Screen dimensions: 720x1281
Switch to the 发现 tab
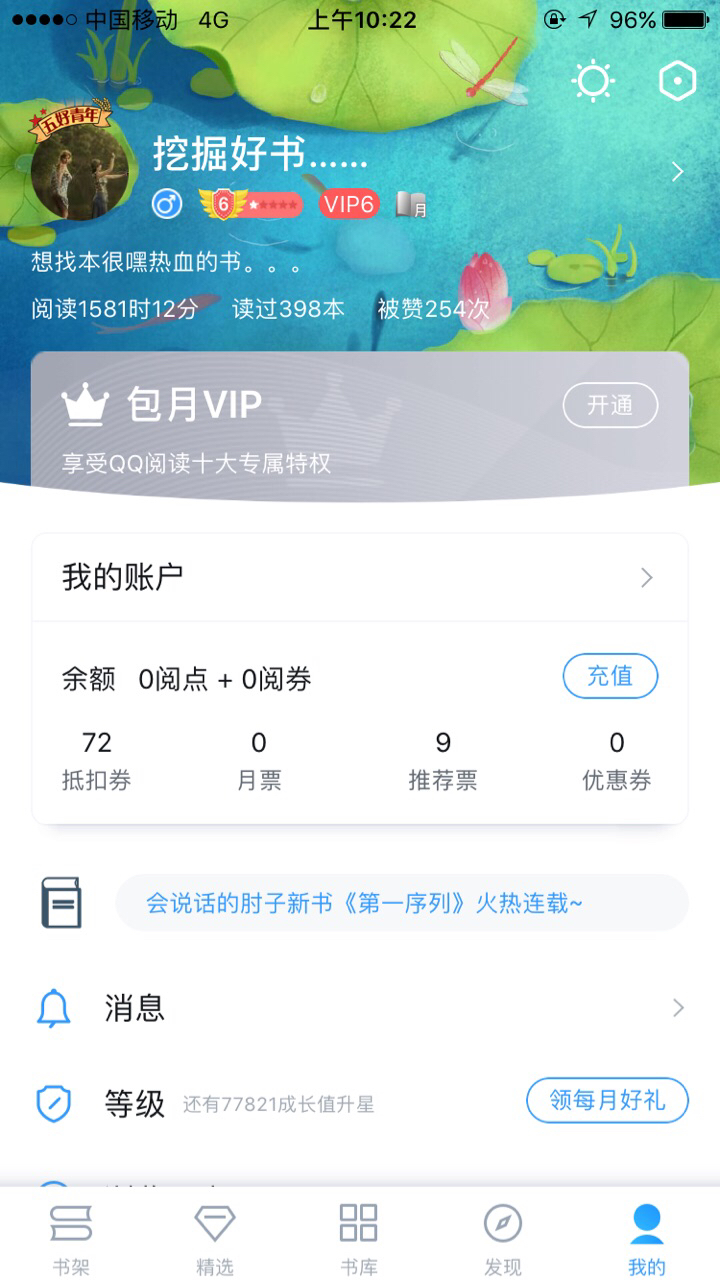[x=502, y=1238]
